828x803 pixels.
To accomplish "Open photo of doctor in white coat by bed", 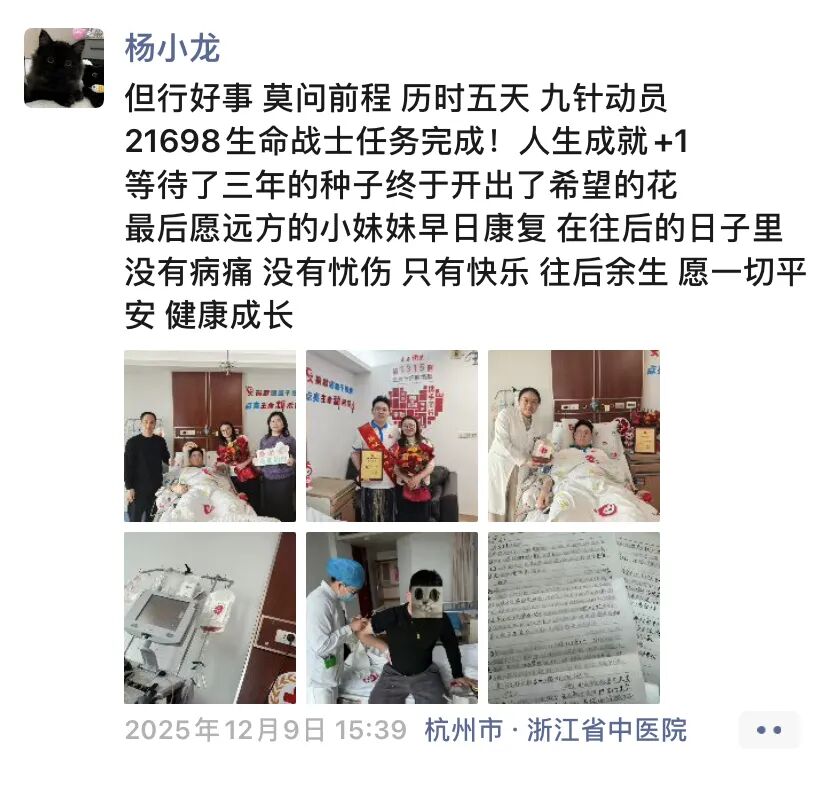I will 574,436.
